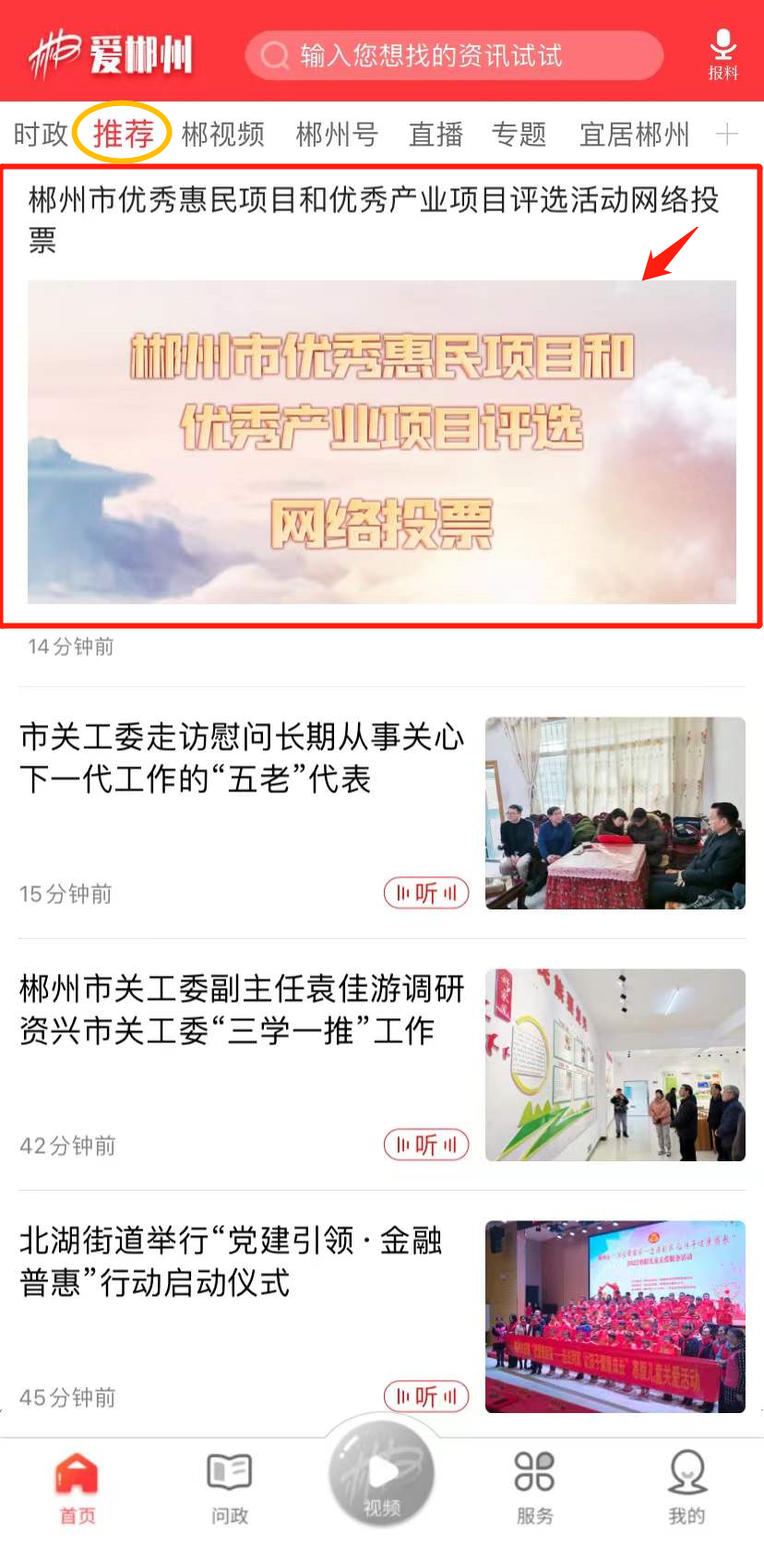This screenshot has height=1568, width=764.
Task: Go to the 服务 tab
Action: coord(534,1488)
